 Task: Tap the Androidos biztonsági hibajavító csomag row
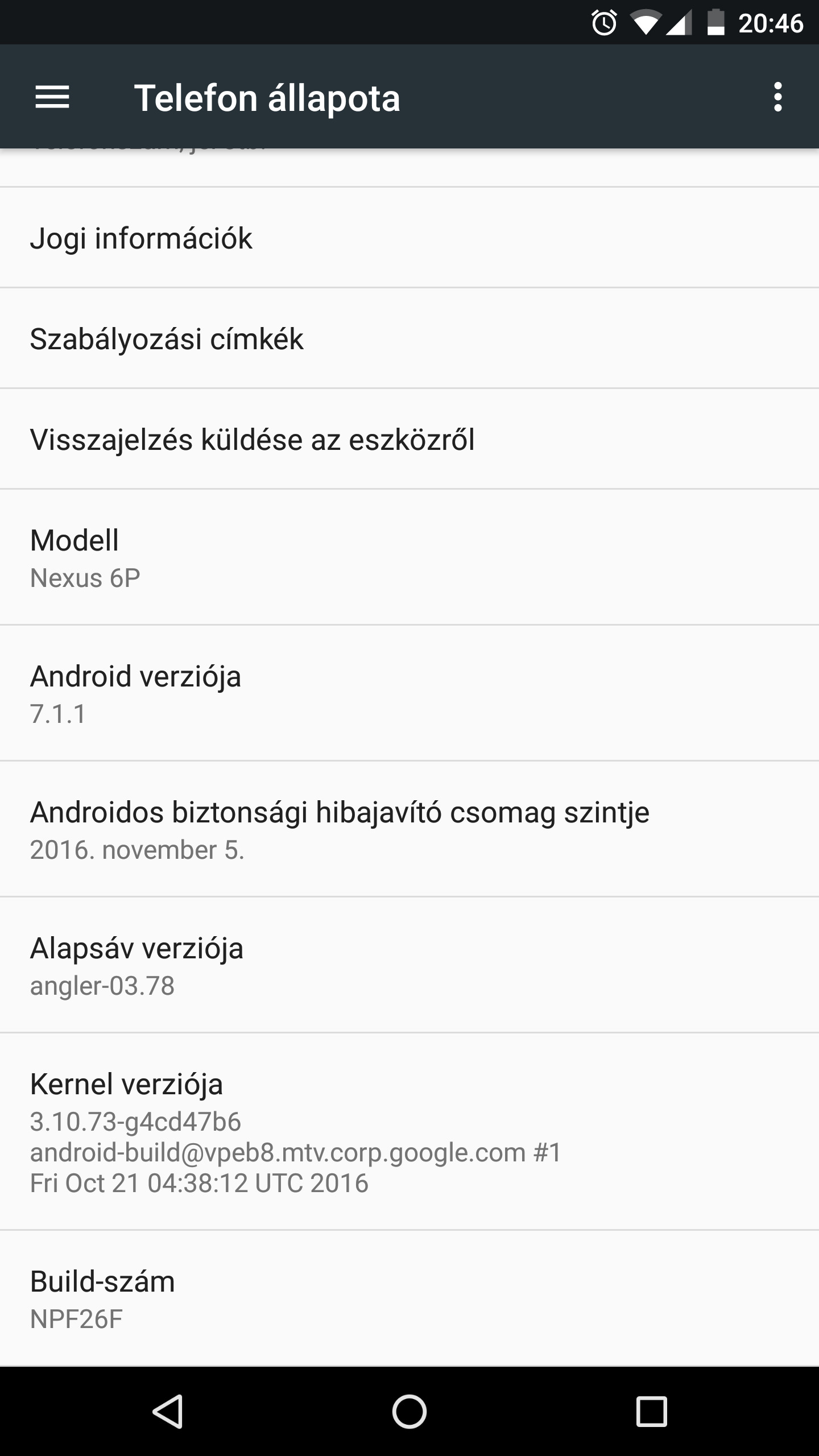tap(409, 829)
